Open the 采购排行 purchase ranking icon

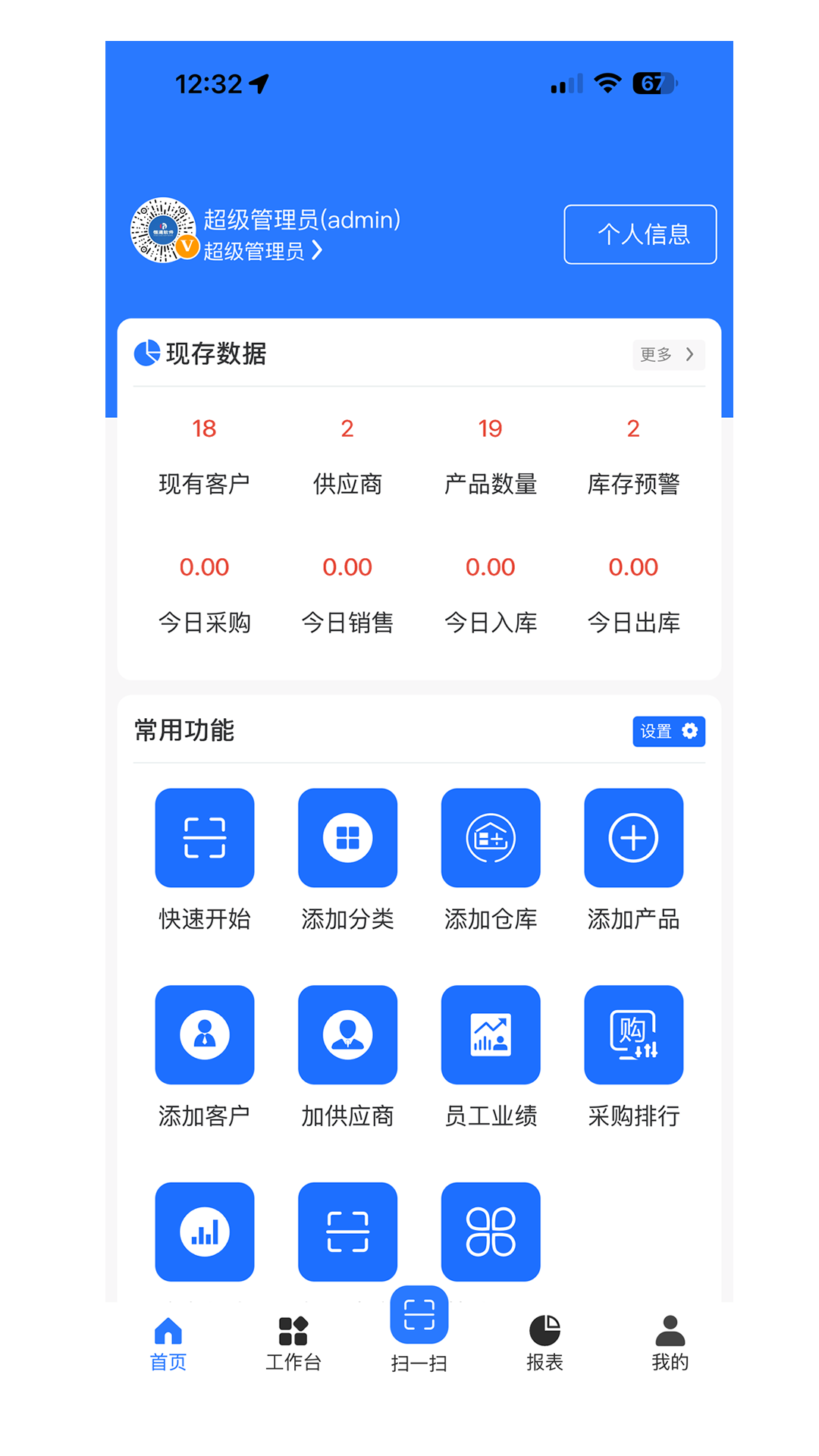coord(634,1034)
